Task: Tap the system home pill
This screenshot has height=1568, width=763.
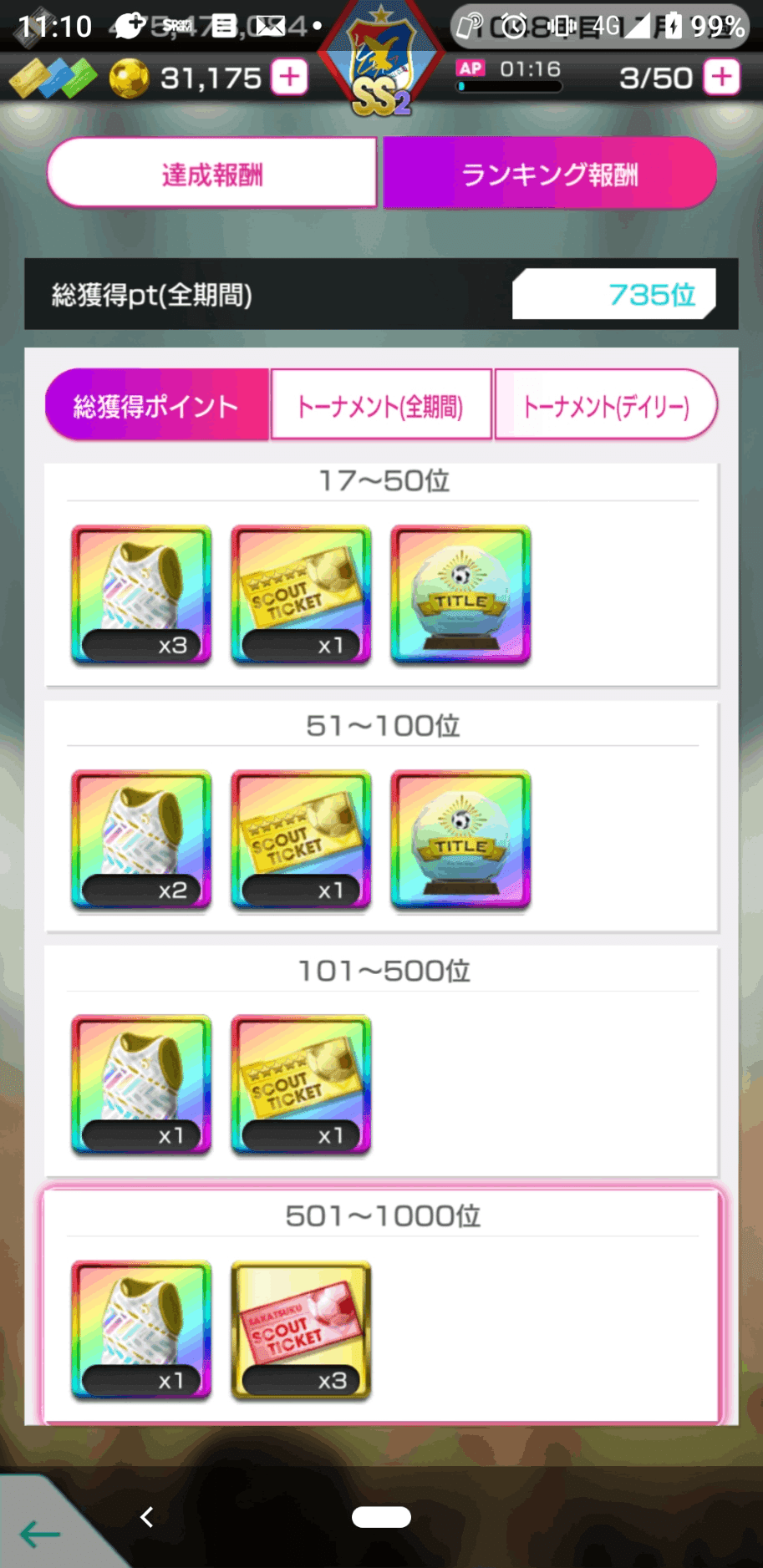Action: (x=381, y=1516)
